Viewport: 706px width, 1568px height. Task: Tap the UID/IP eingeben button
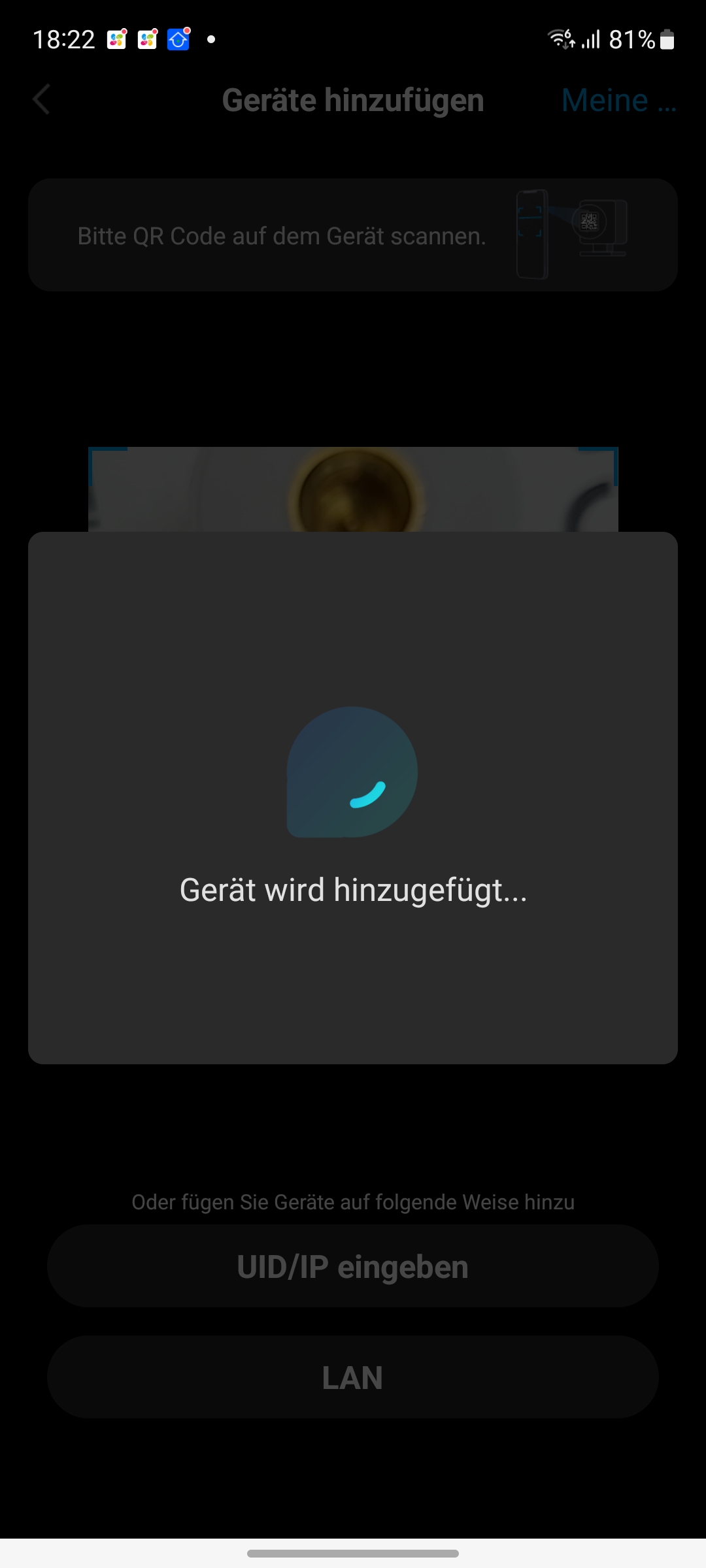[353, 1267]
